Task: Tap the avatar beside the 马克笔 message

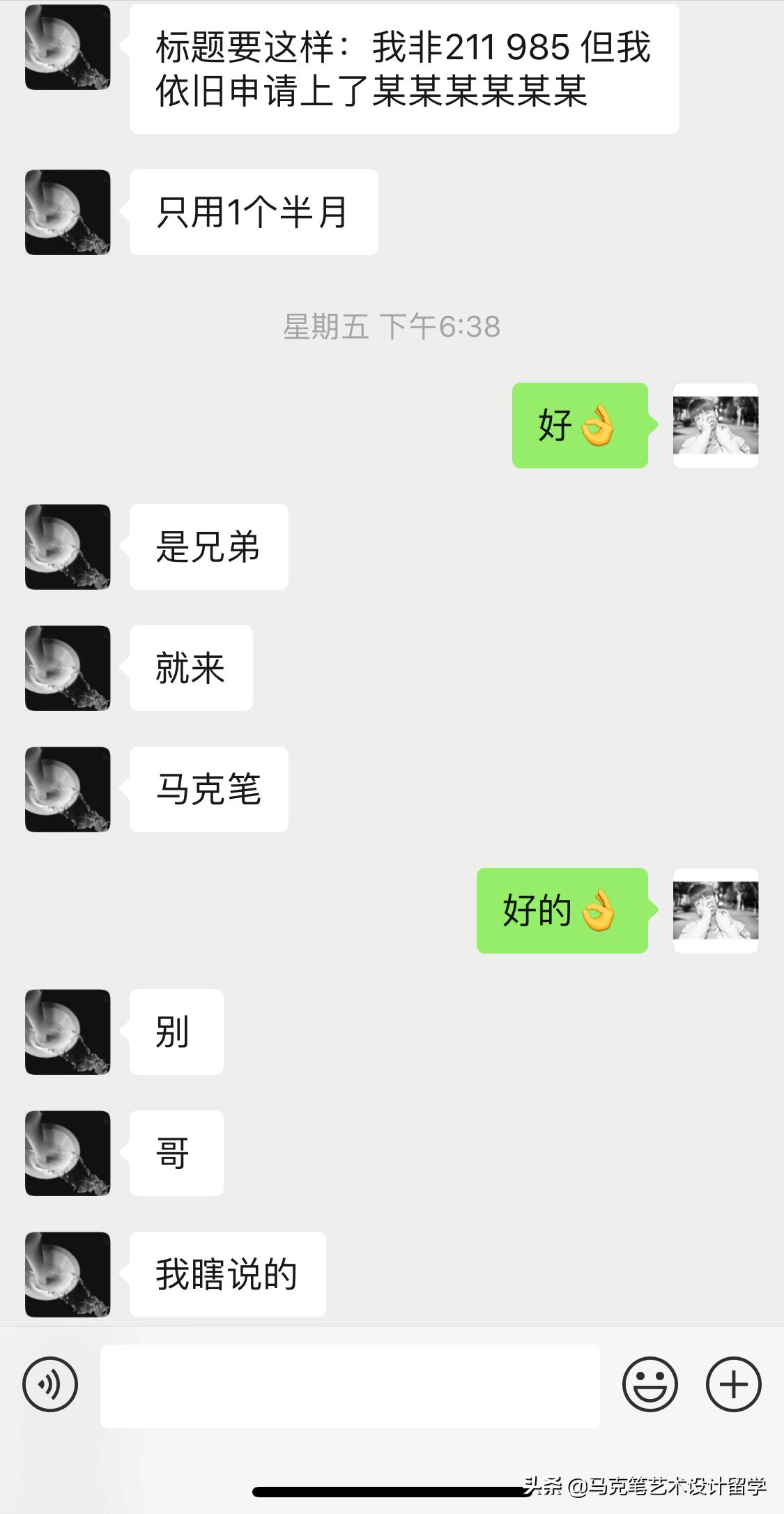Action: pos(68,788)
